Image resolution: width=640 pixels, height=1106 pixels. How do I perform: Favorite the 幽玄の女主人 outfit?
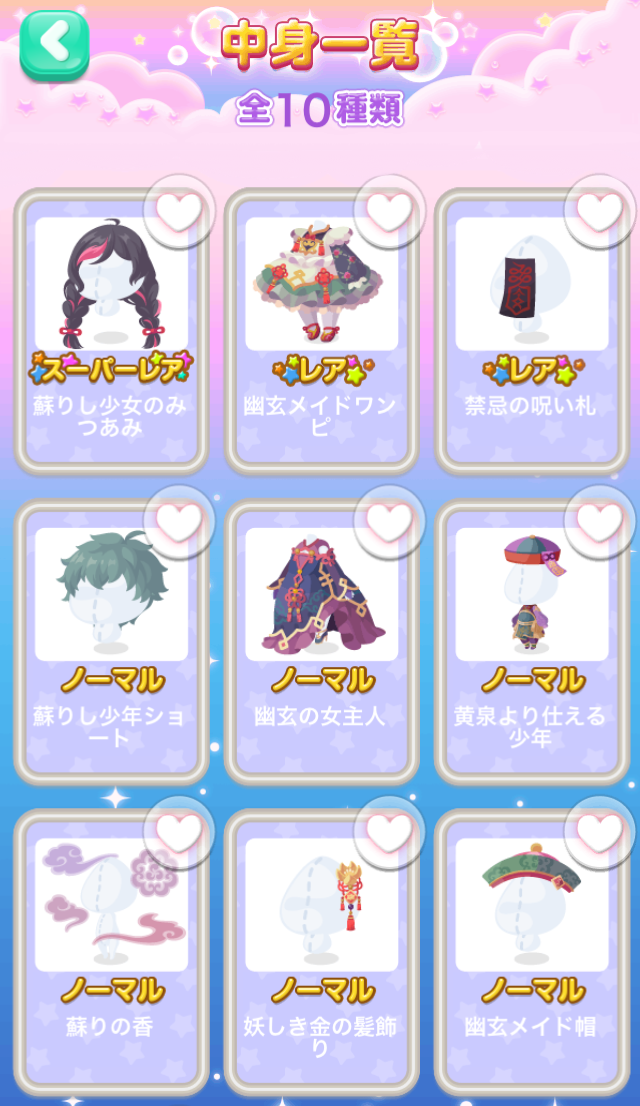pos(389,521)
